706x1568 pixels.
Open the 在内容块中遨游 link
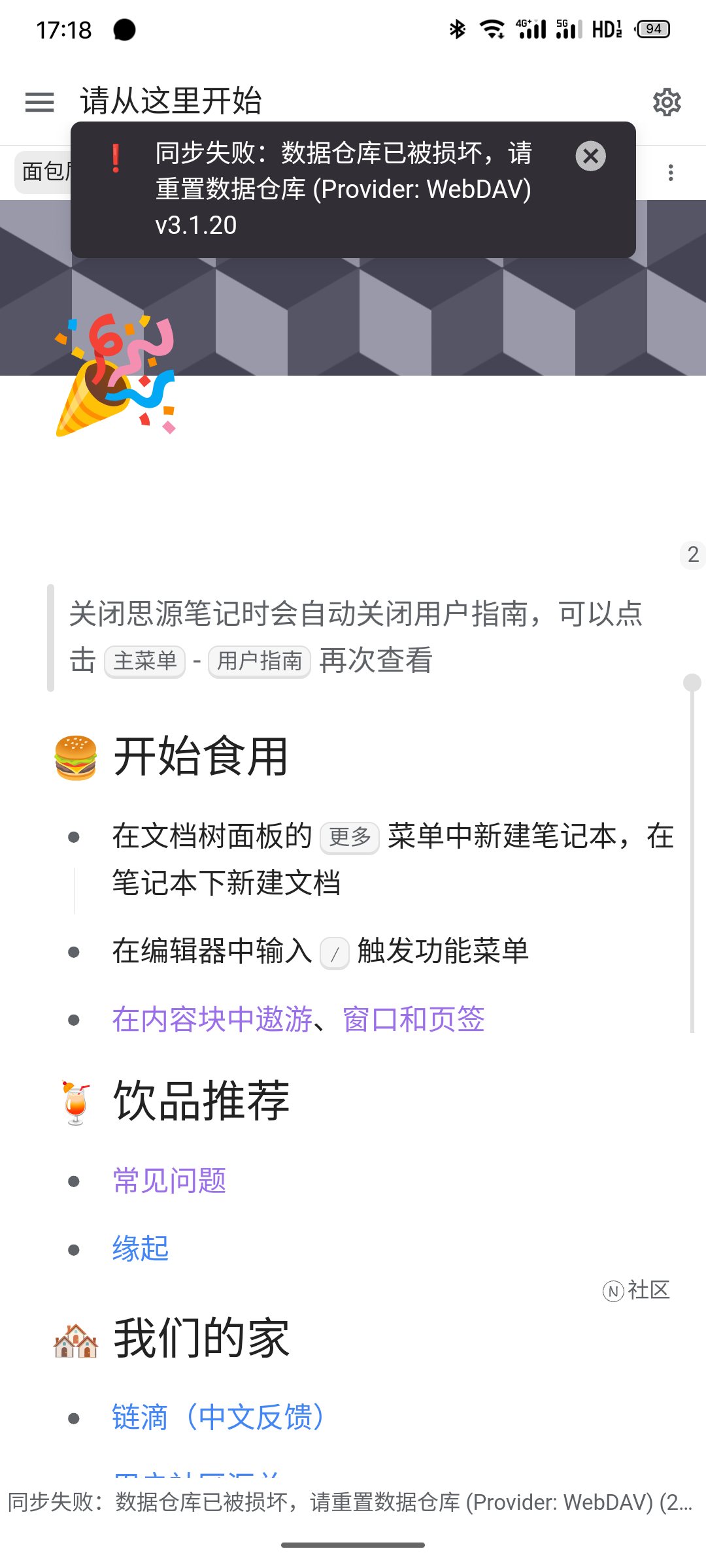(211, 1019)
